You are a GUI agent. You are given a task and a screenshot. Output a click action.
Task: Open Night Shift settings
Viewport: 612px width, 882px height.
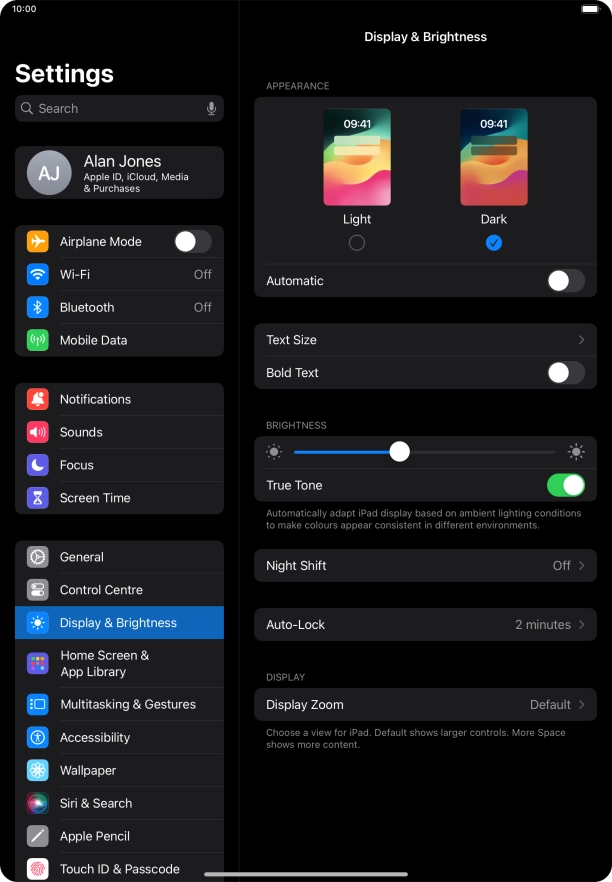coord(425,565)
